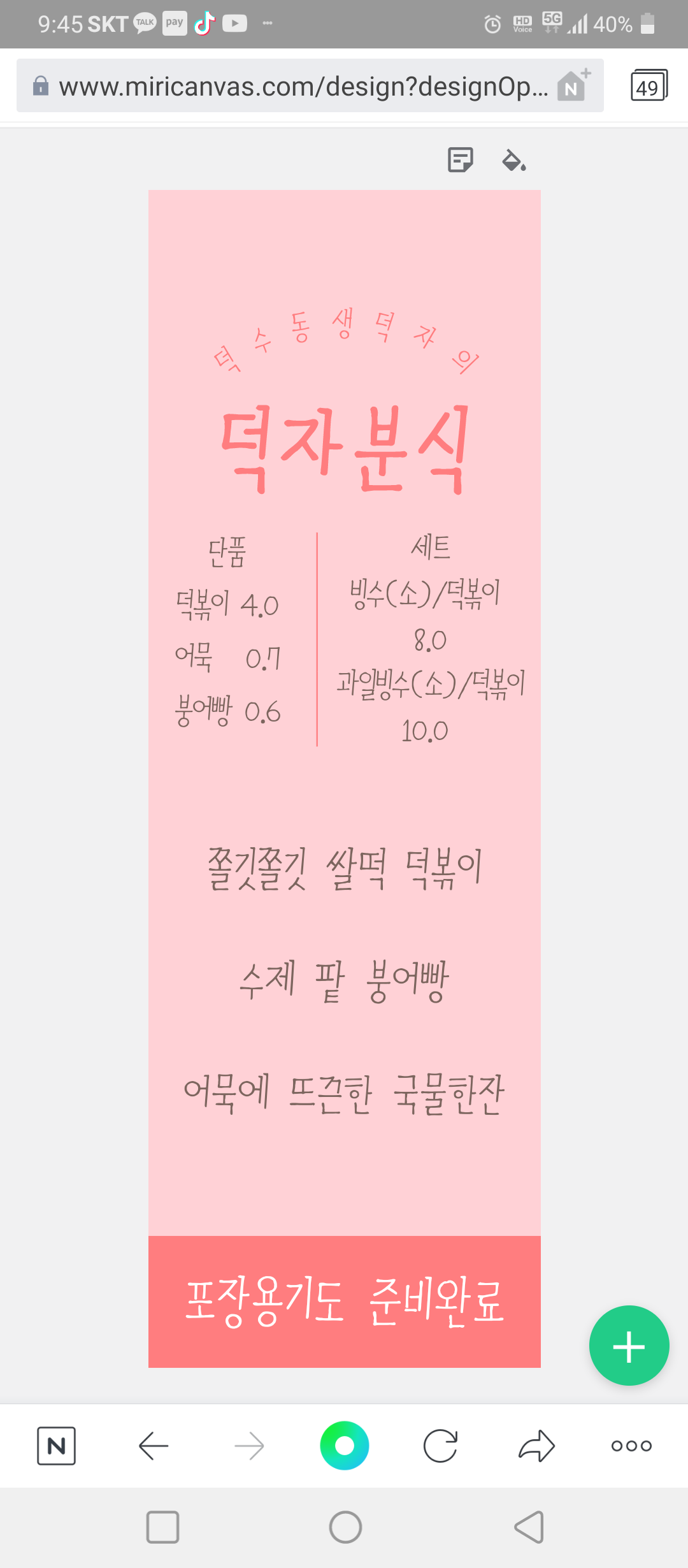Add page to Naver home shortcut
The image size is (688, 1568).
click(573, 85)
